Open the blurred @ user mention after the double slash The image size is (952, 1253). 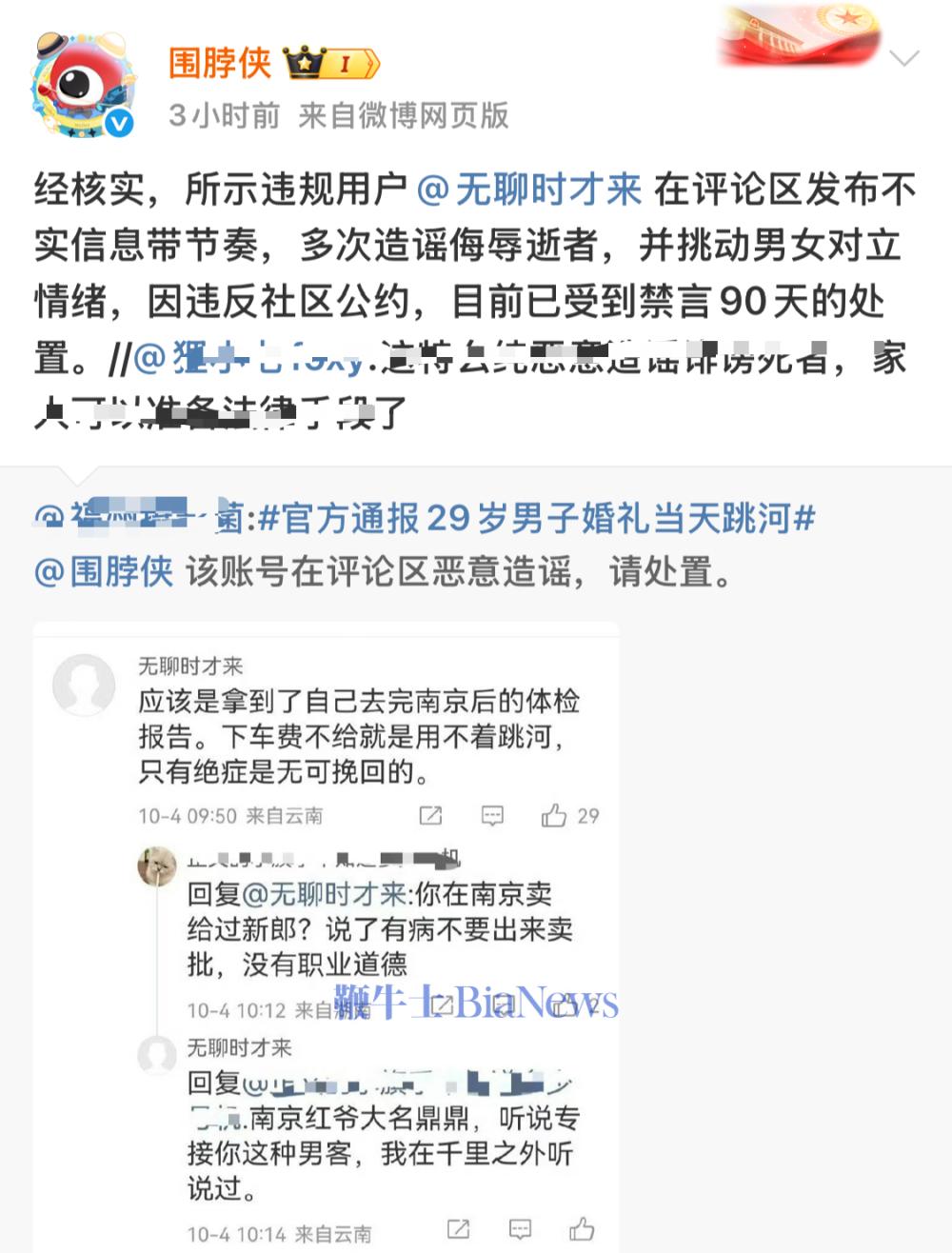click(x=249, y=359)
